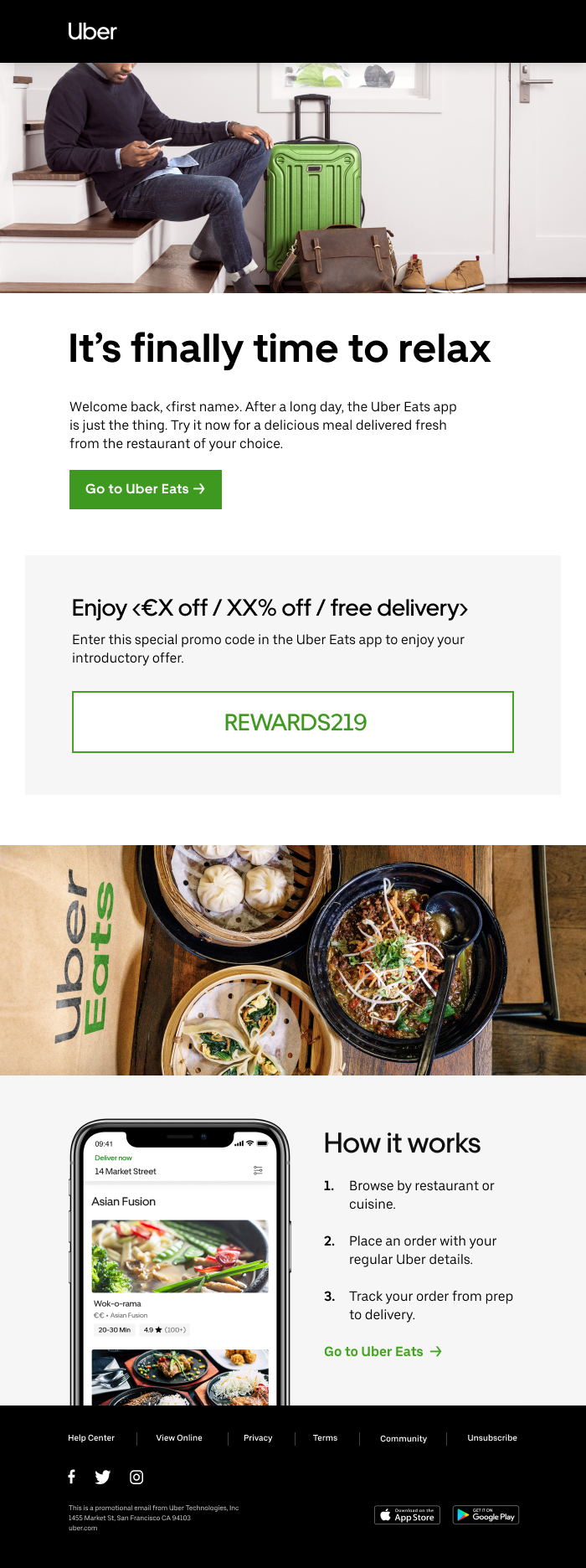Unsubscribe from these emails
The image size is (586, 1568).
tap(492, 1437)
